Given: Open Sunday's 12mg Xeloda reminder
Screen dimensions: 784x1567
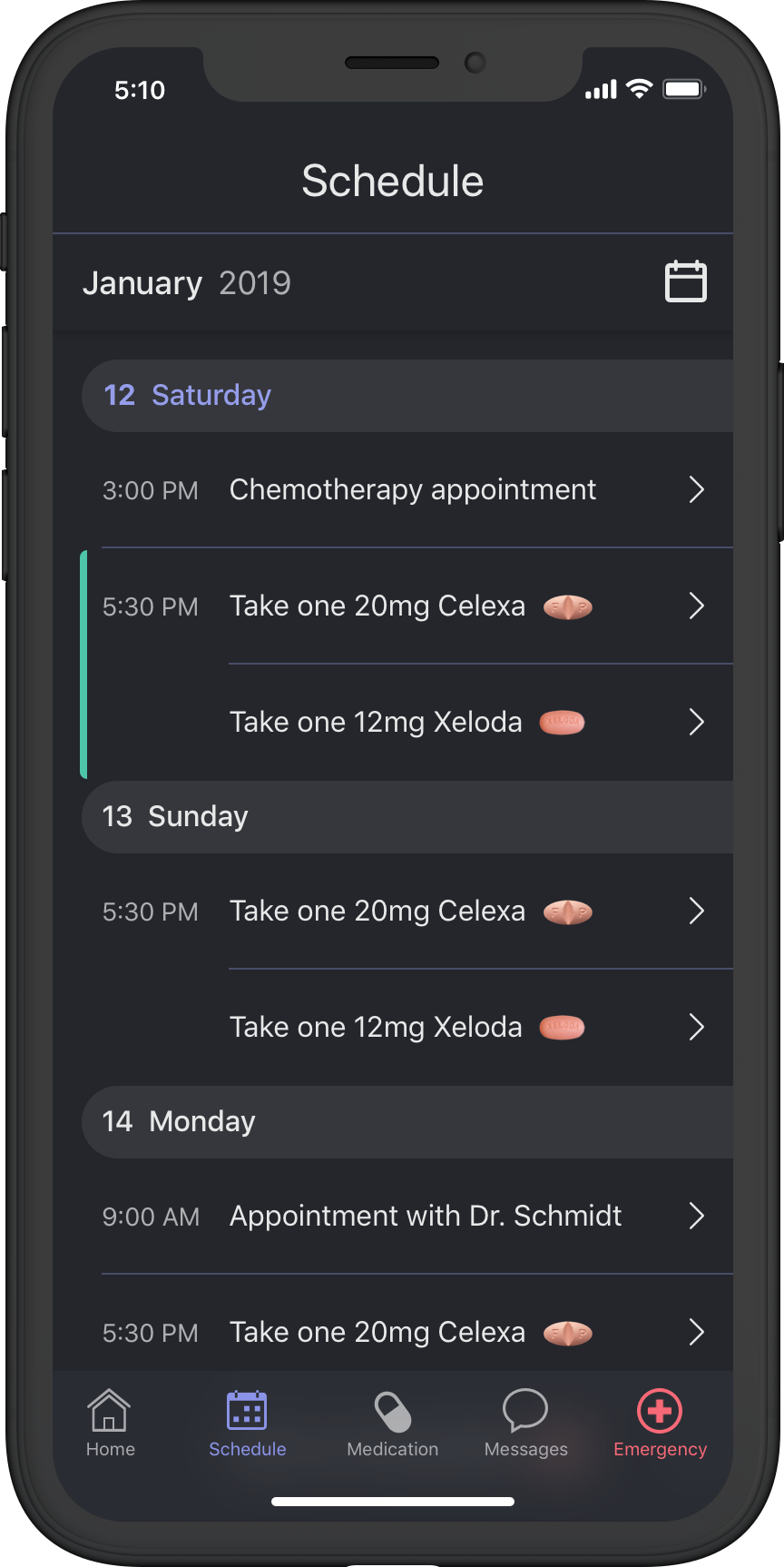Looking at the screenshot, I should [x=481, y=1028].
